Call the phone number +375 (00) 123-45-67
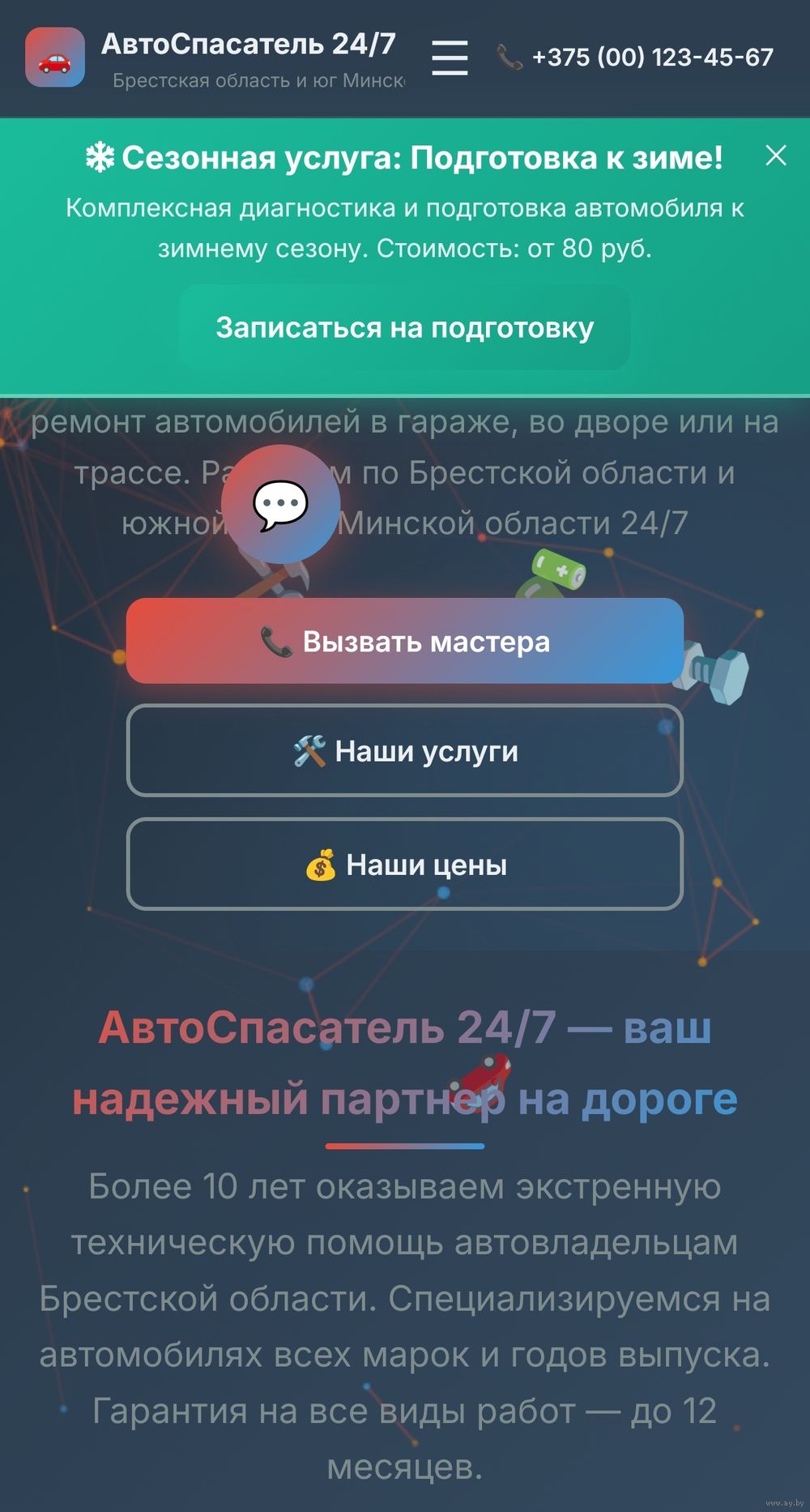810x1512 pixels. [x=635, y=58]
